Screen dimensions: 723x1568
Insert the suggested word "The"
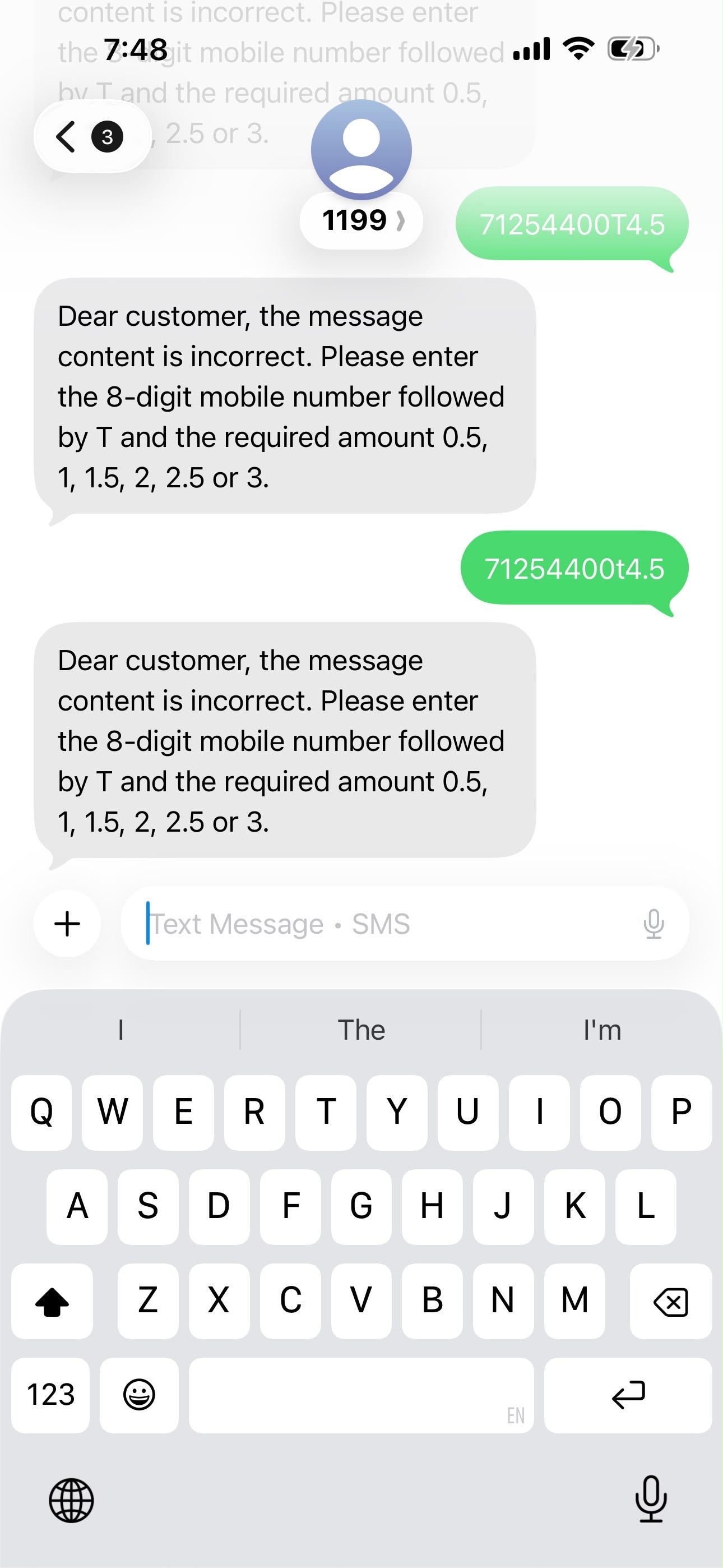click(361, 1030)
